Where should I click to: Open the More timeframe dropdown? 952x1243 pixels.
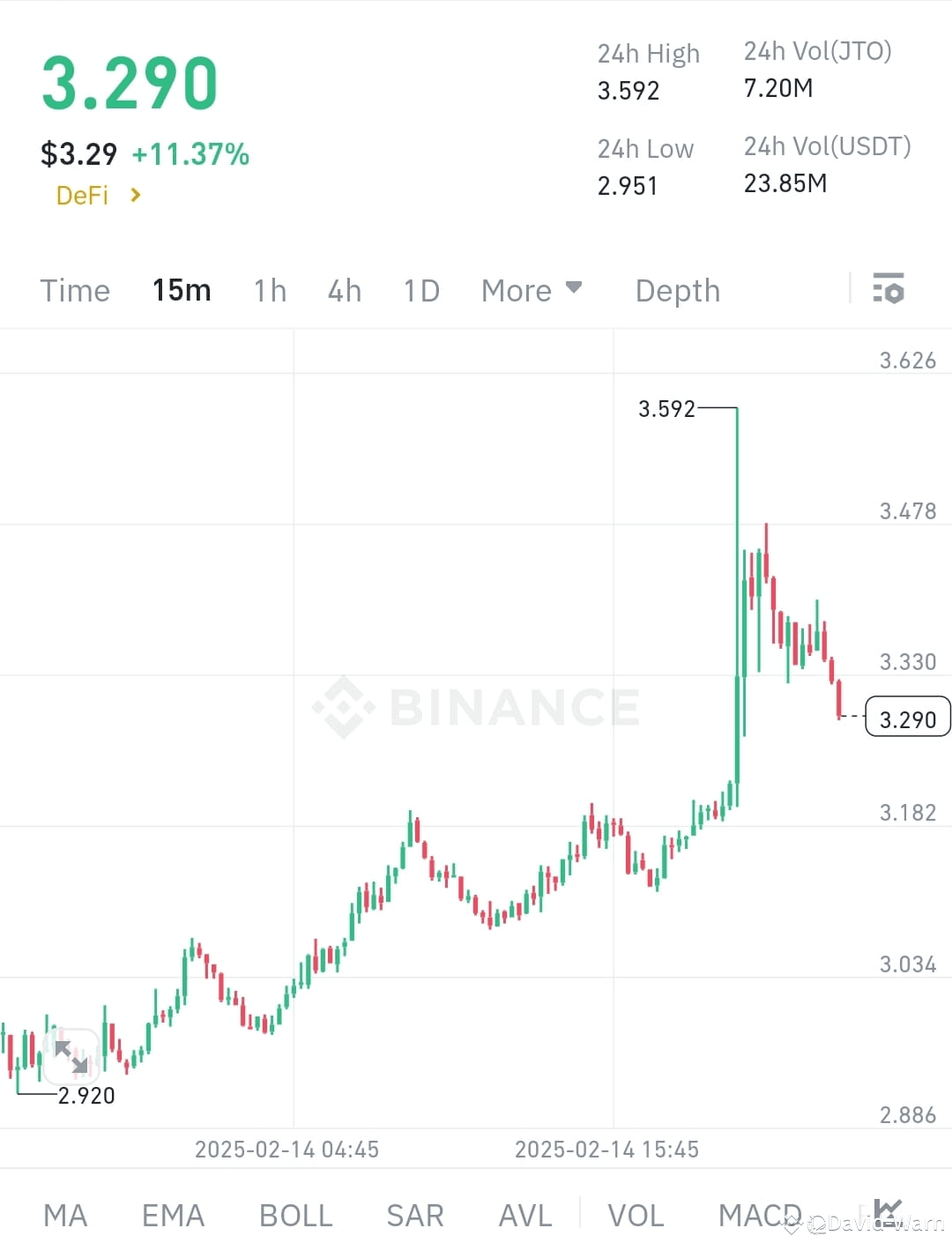pos(532,290)
